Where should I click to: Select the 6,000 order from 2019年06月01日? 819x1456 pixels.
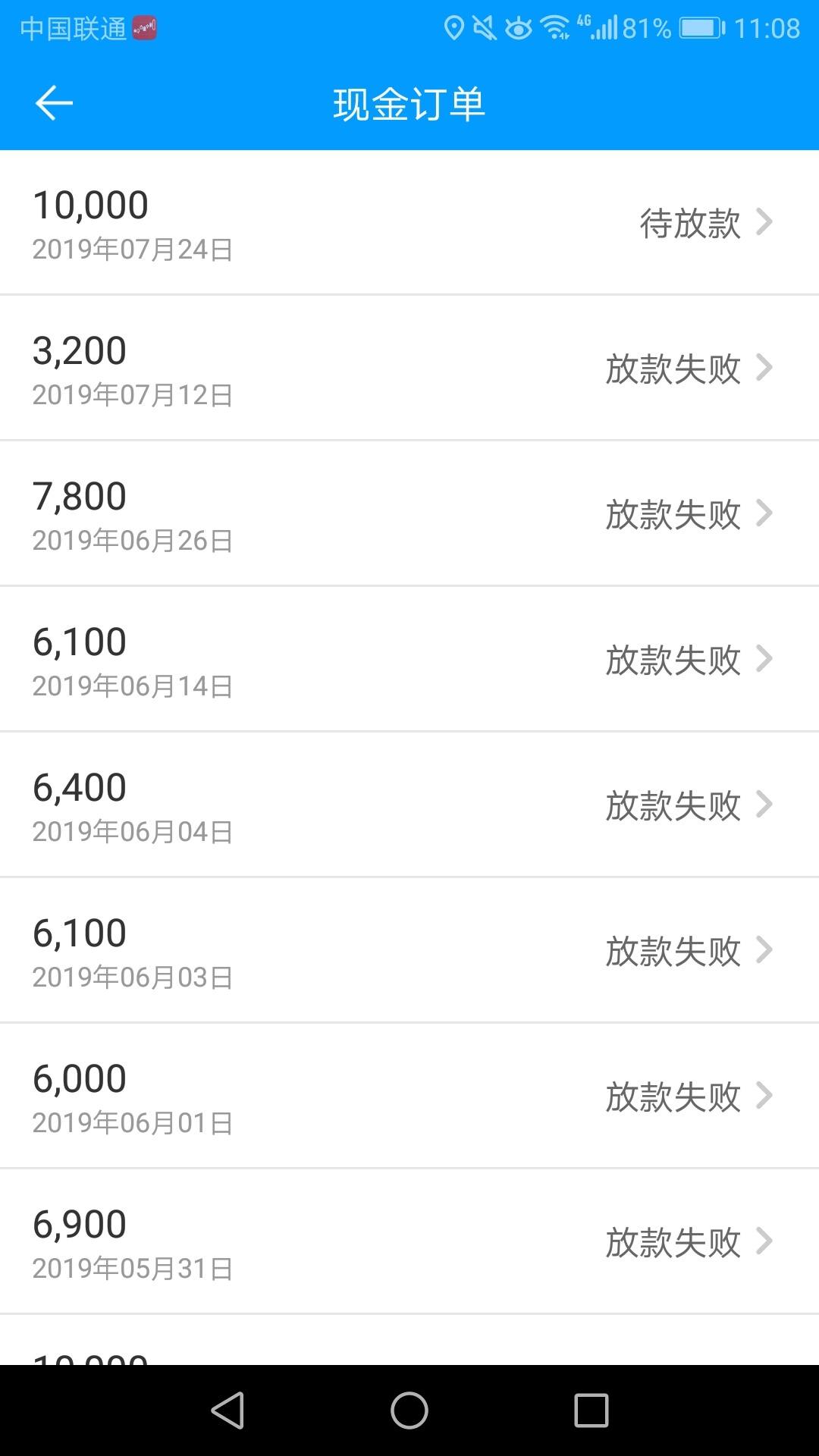[409, 1096]
